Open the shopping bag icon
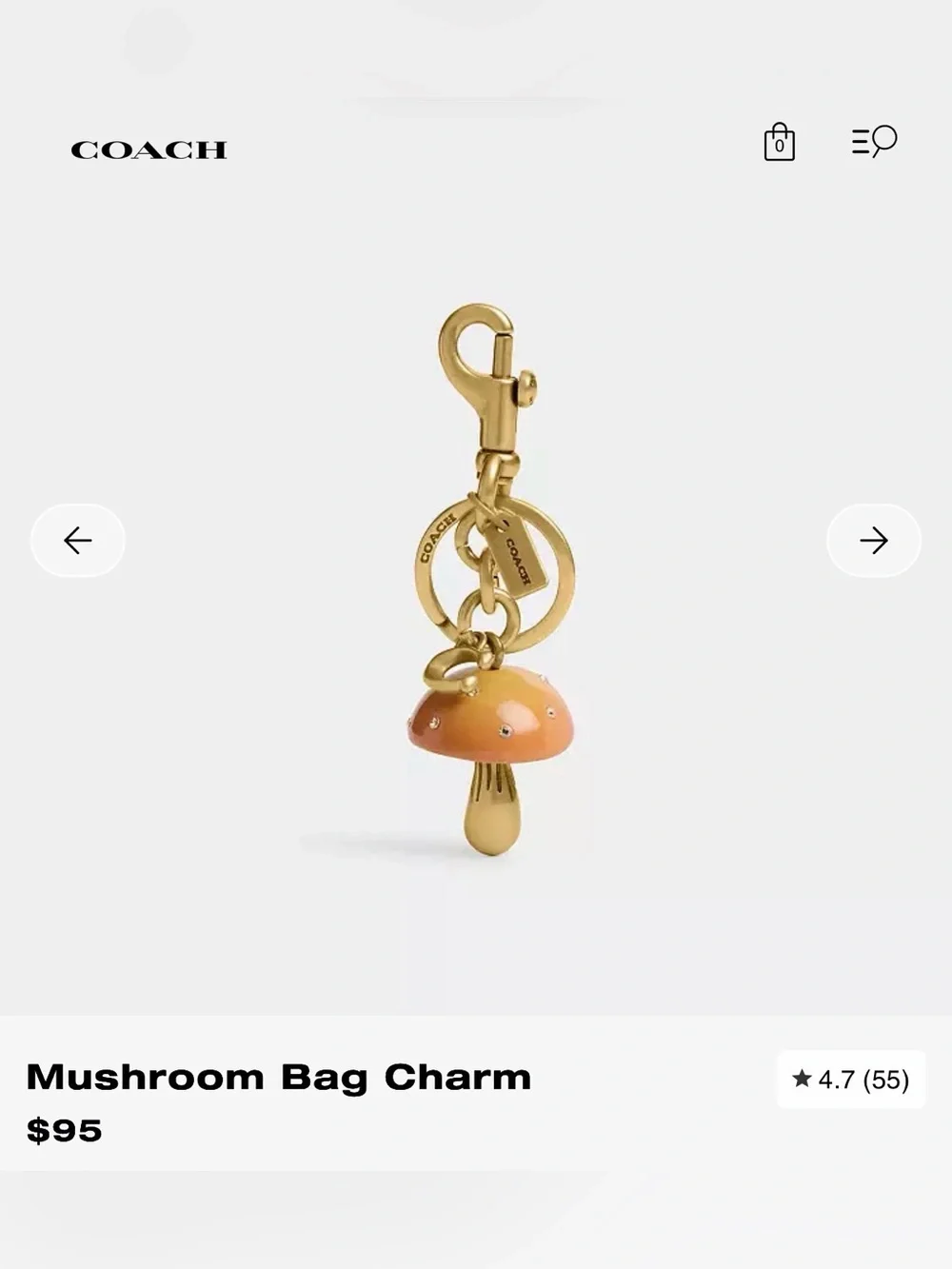Image resolution: width=952 pixels, height=1269 pixels. point(779,142)
